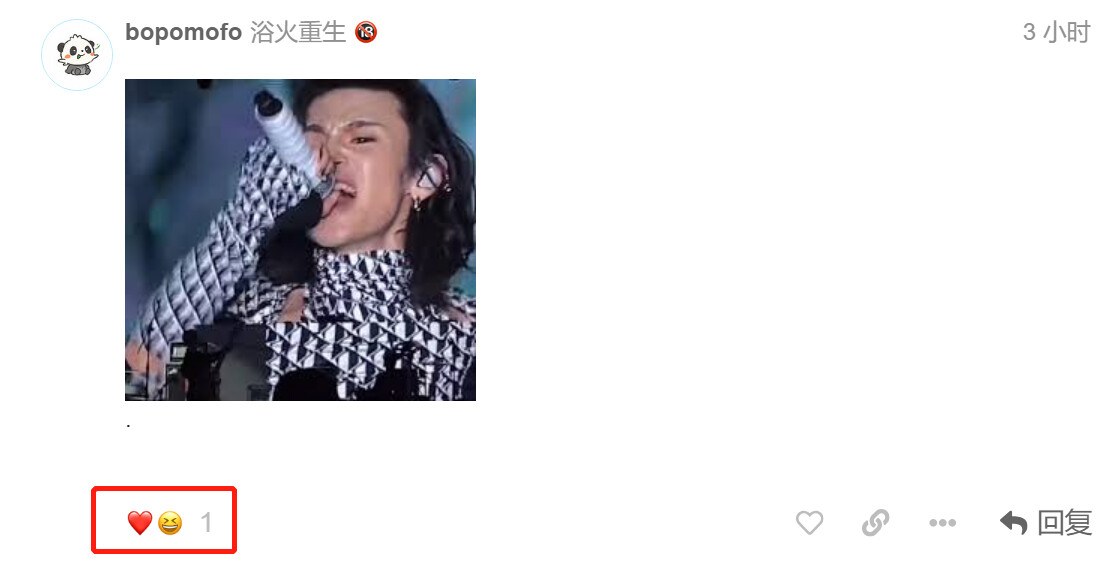This screenshot has width=1115, height=567.
Task: Open bopomofo's panda avatar profile
Action: [77, 55]
